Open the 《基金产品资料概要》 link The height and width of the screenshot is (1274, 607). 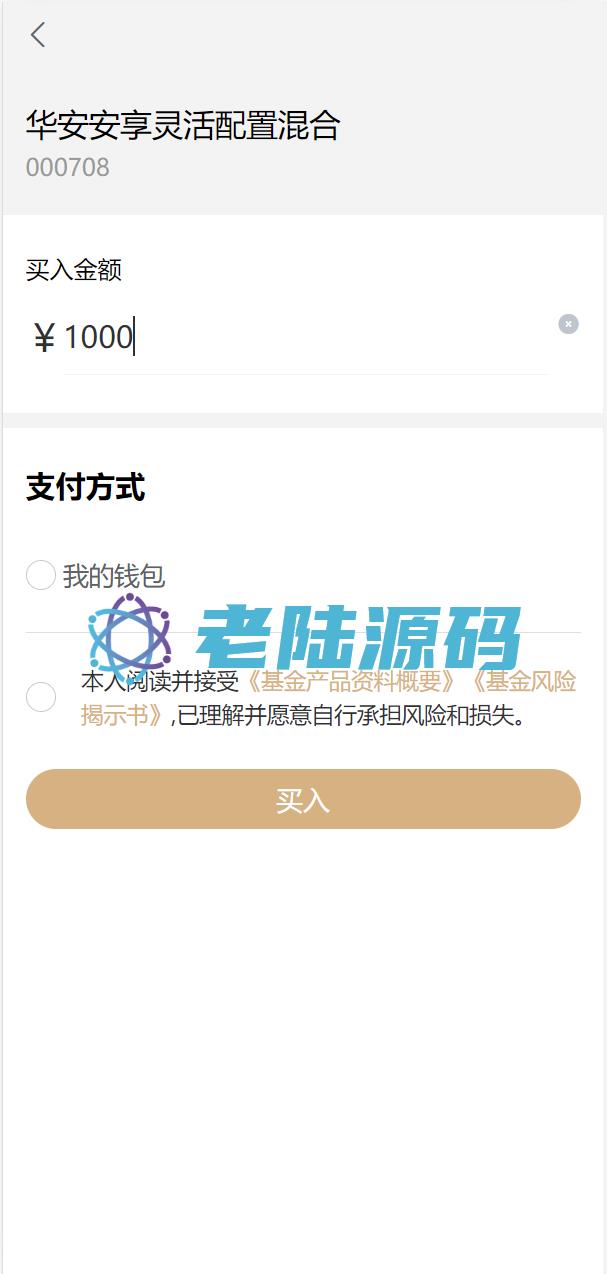pyautogui.click(x=350, y=682)
